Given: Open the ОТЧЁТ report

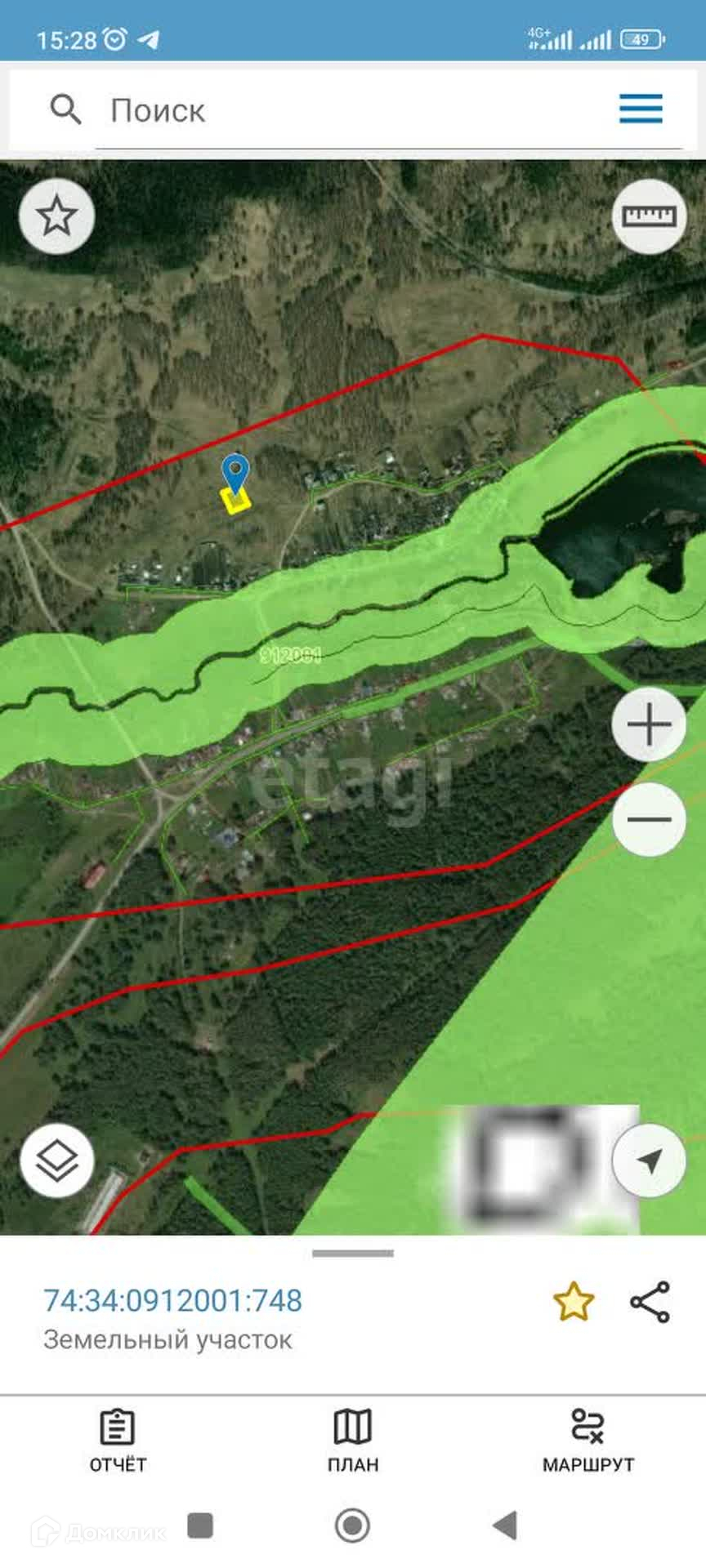Looking at the screenshot, I should (118, 1442).
